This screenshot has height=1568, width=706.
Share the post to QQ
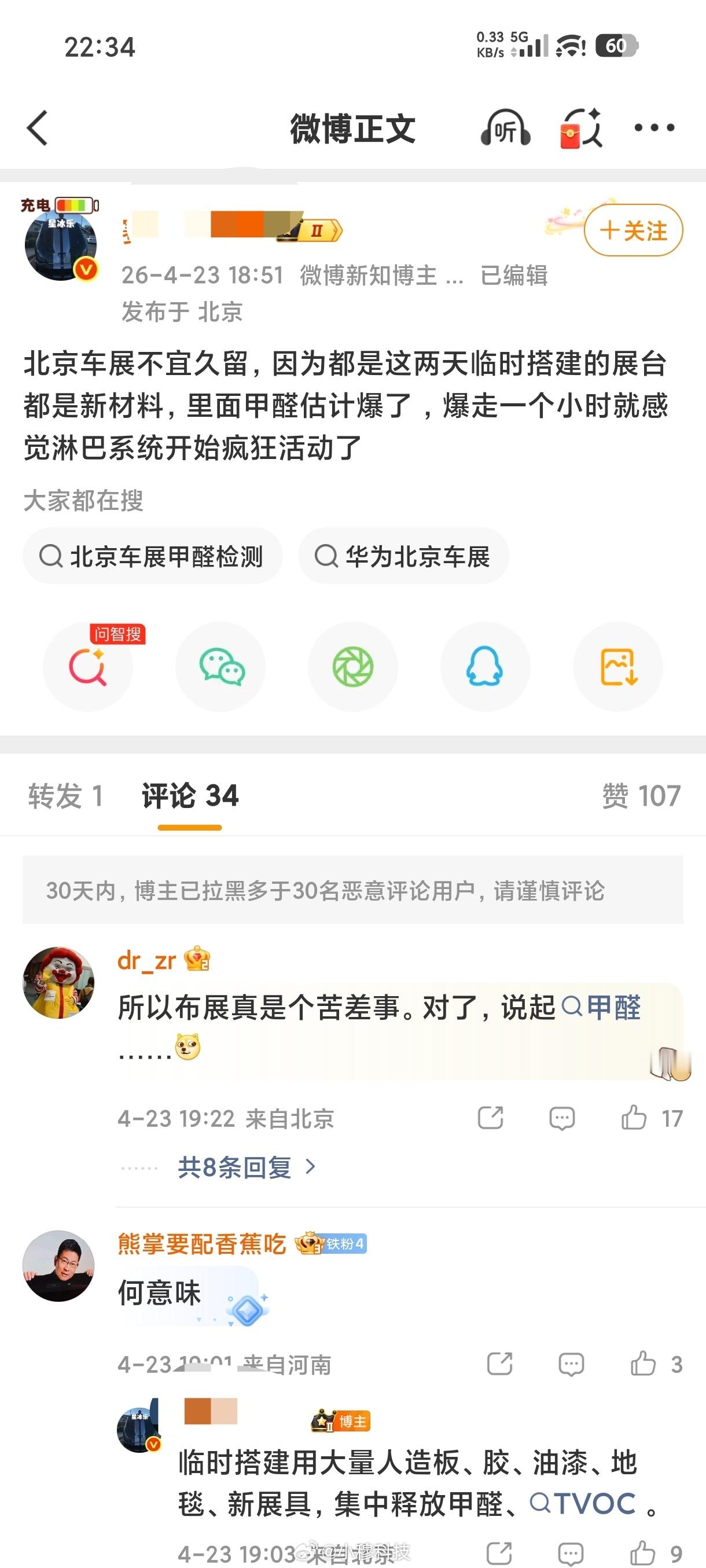(x=485, y=667)
